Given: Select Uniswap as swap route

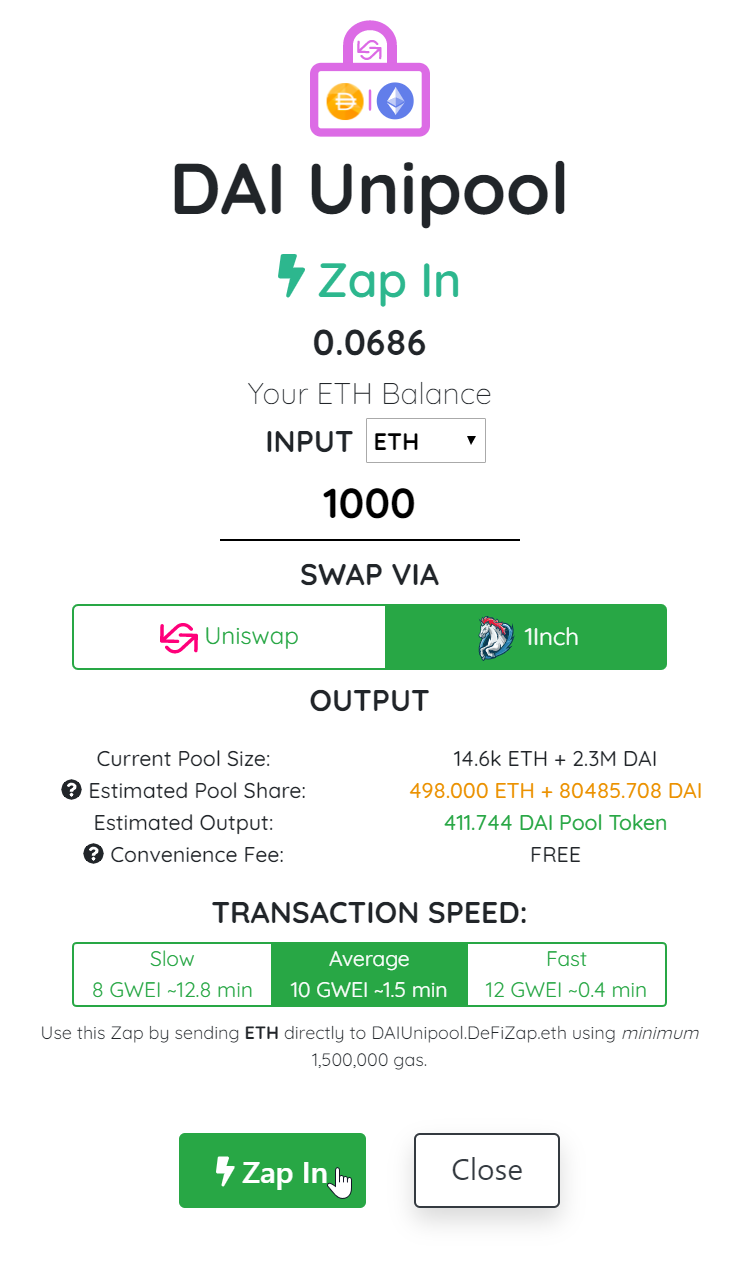Looking at the screenshot, I should pyautogui.click(x=229, y=637).
